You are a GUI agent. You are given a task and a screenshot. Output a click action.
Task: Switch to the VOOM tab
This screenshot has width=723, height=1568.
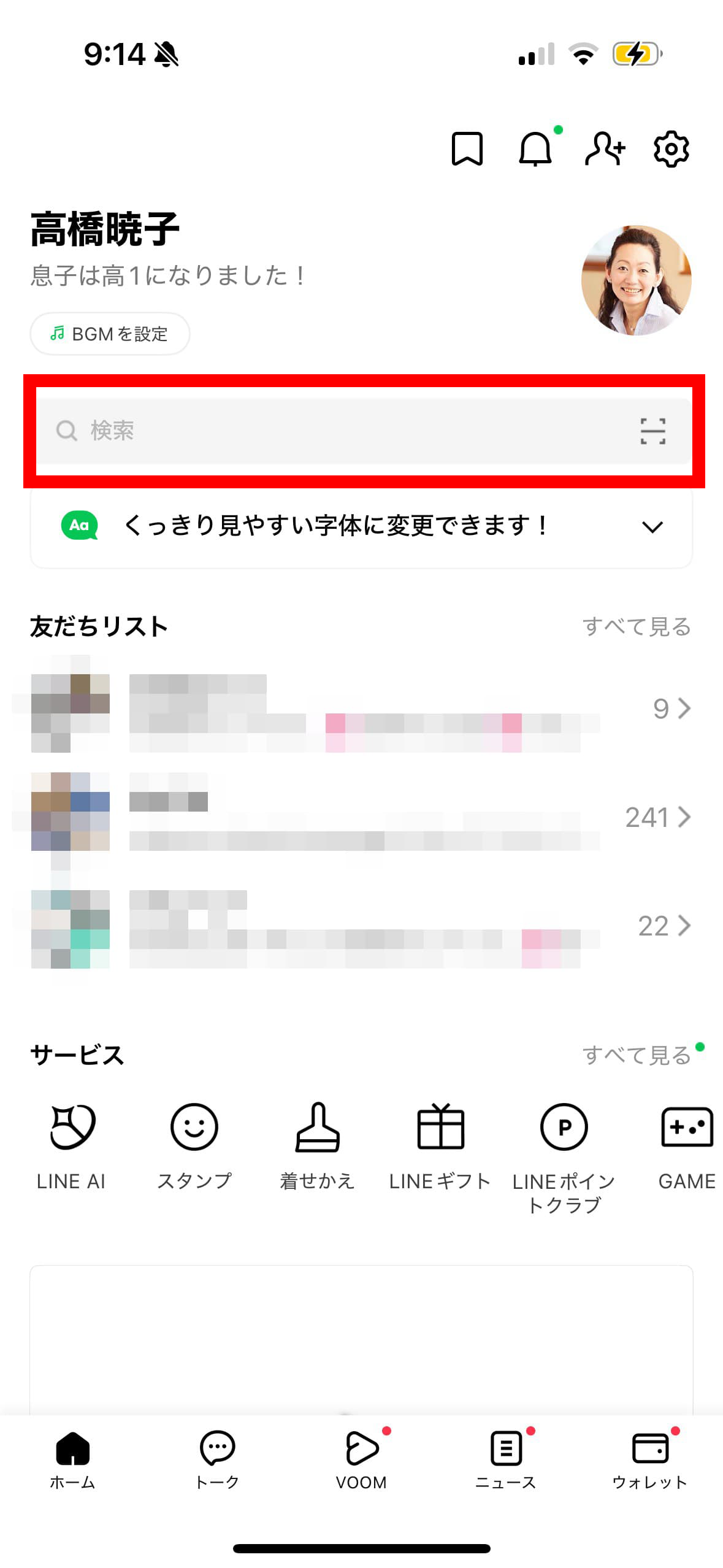tap(361, 1460)
